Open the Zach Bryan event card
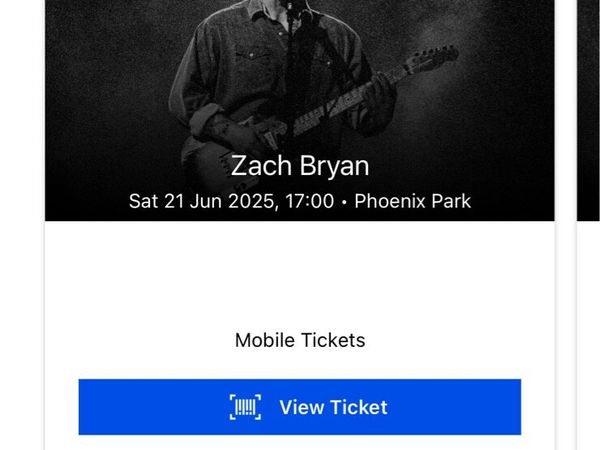 299,166
